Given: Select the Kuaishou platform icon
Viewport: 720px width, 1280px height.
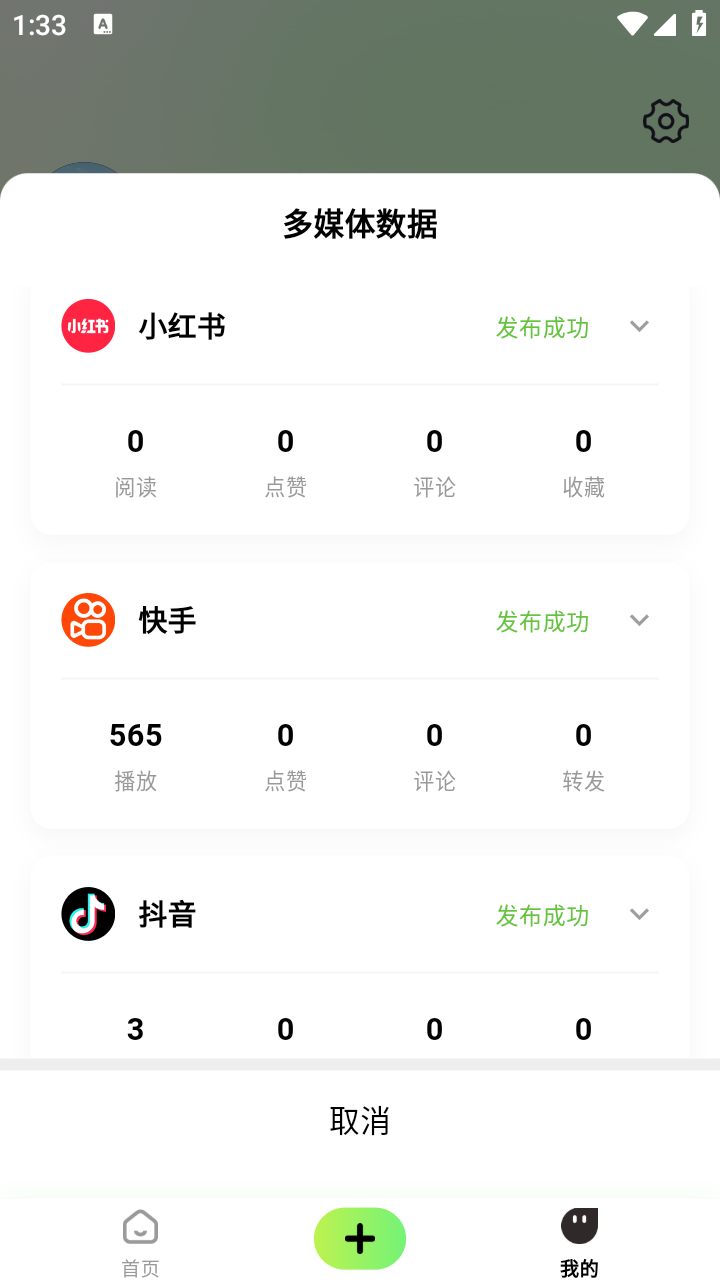Looking at the screenshot, I should 88,620.
